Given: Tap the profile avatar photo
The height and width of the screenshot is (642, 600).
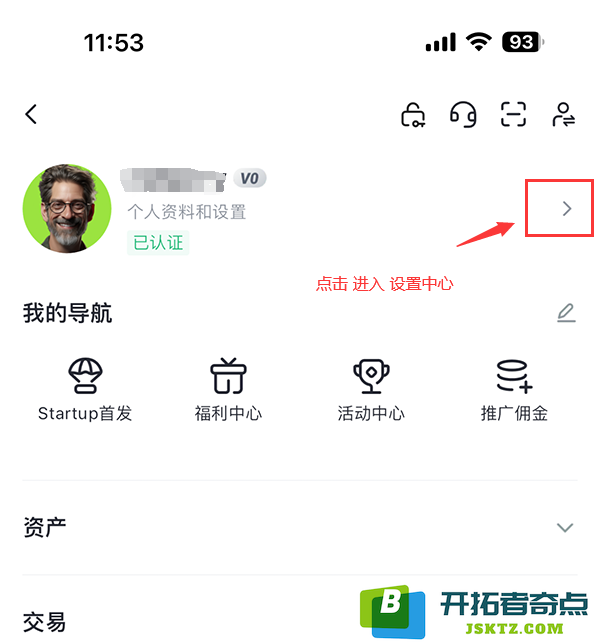Looking at the screenshot, I should (x=67, y=209).
